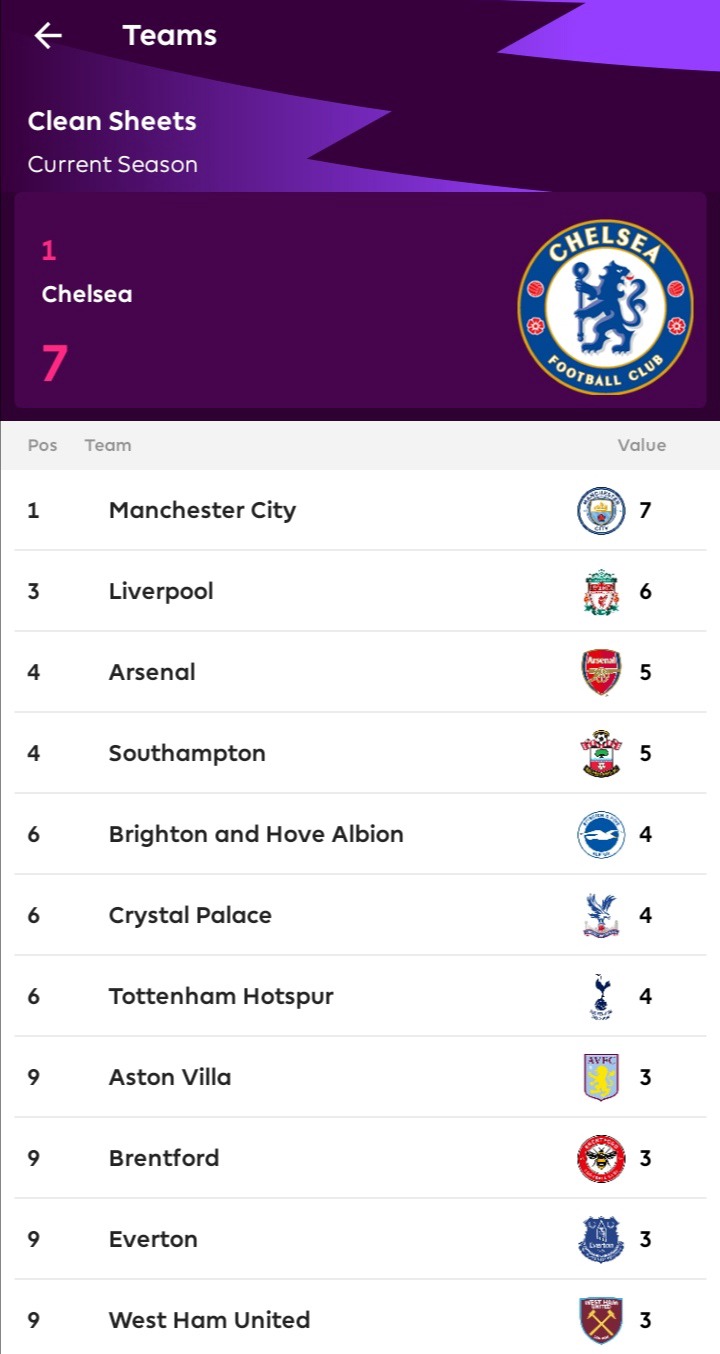View Brighton and Hove Albion details

pyautogui.click(x=360, y=834)
